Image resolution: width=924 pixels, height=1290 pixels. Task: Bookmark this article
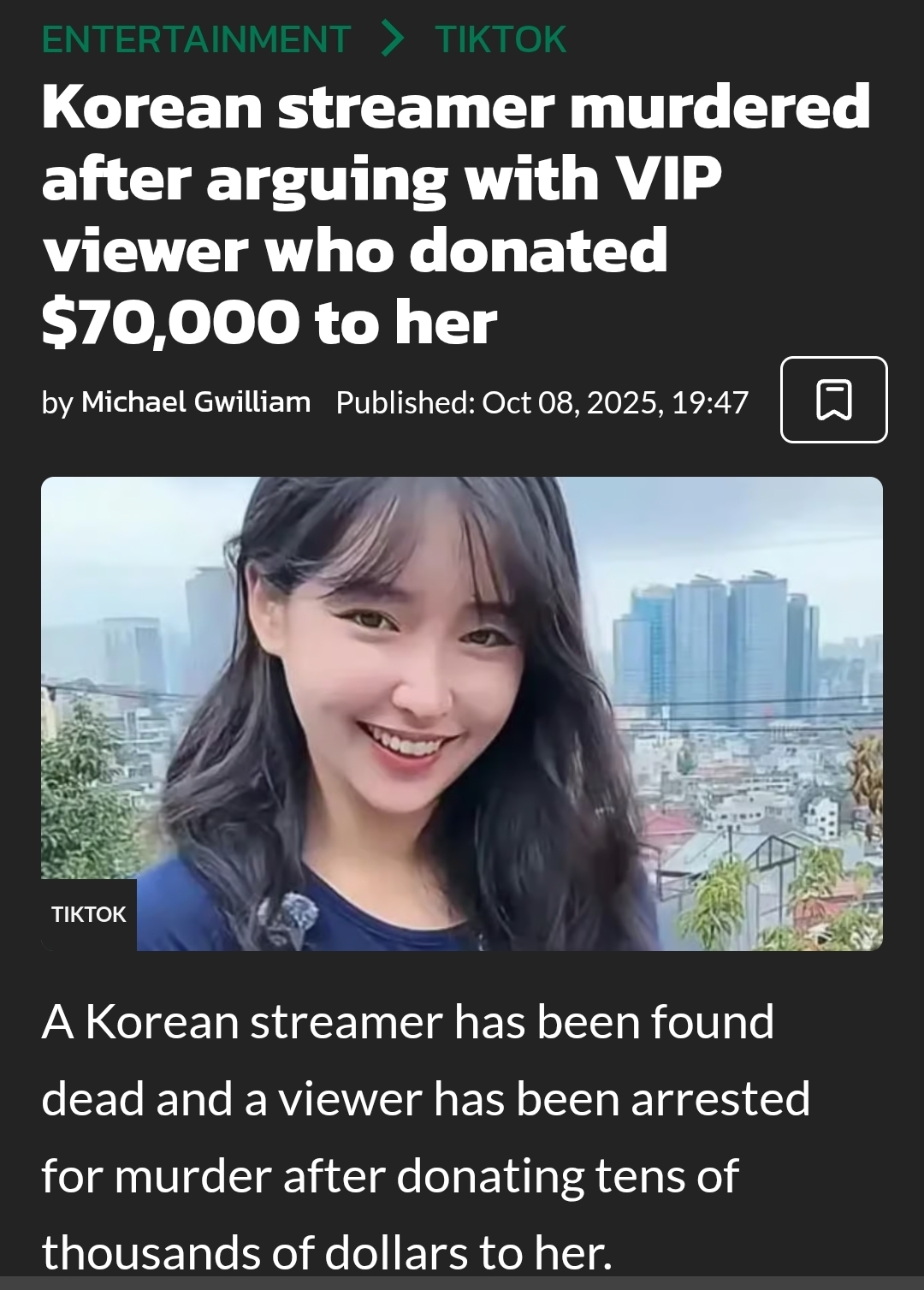[x=833, y=400]
